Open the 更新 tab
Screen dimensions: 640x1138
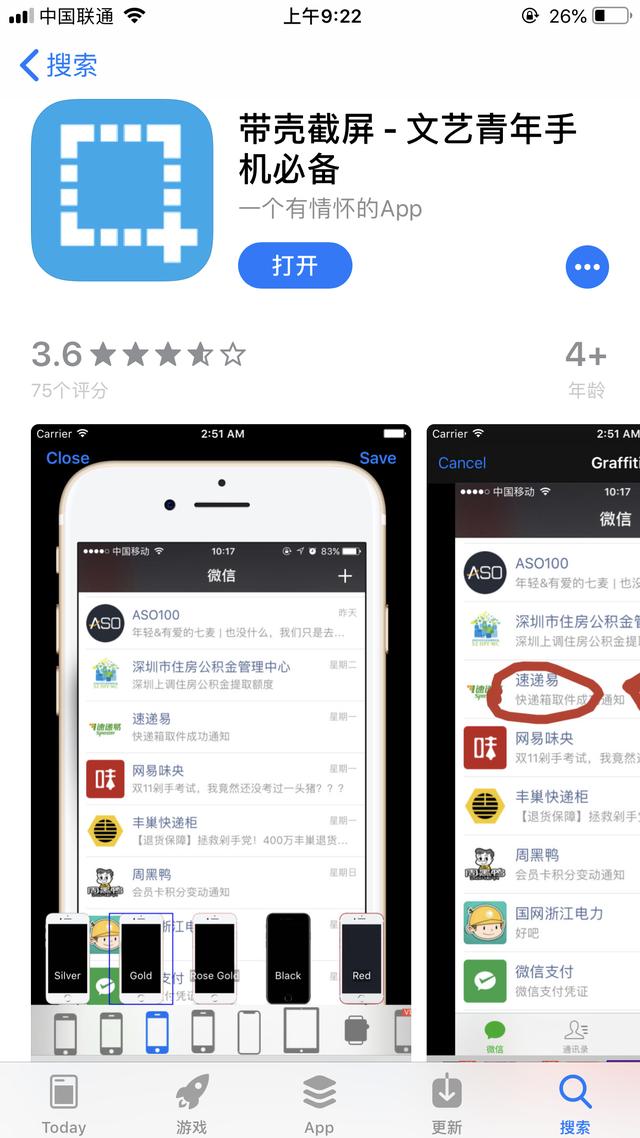[x=447, y=1103]
